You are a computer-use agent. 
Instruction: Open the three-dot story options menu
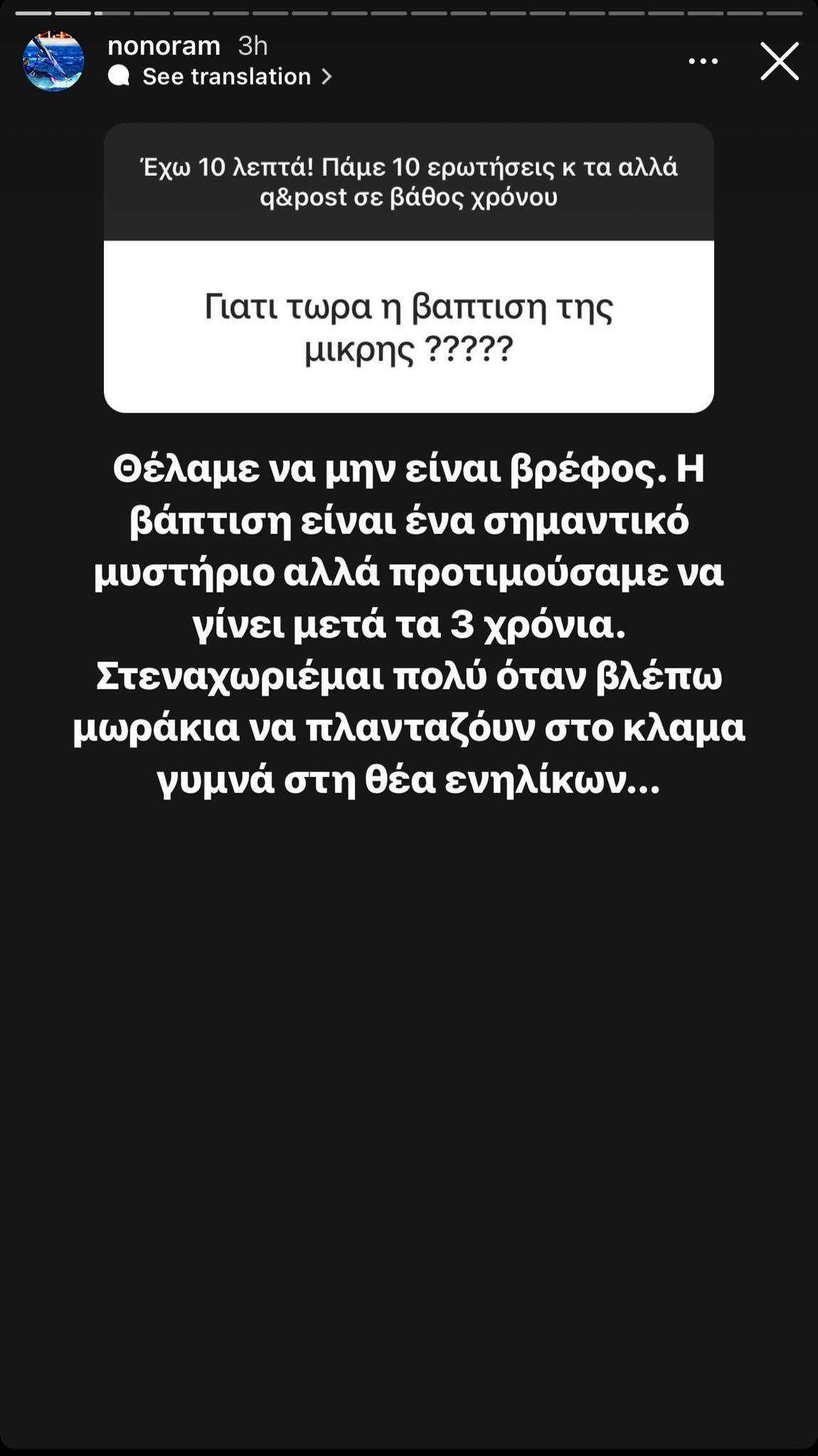pos(703,62)
